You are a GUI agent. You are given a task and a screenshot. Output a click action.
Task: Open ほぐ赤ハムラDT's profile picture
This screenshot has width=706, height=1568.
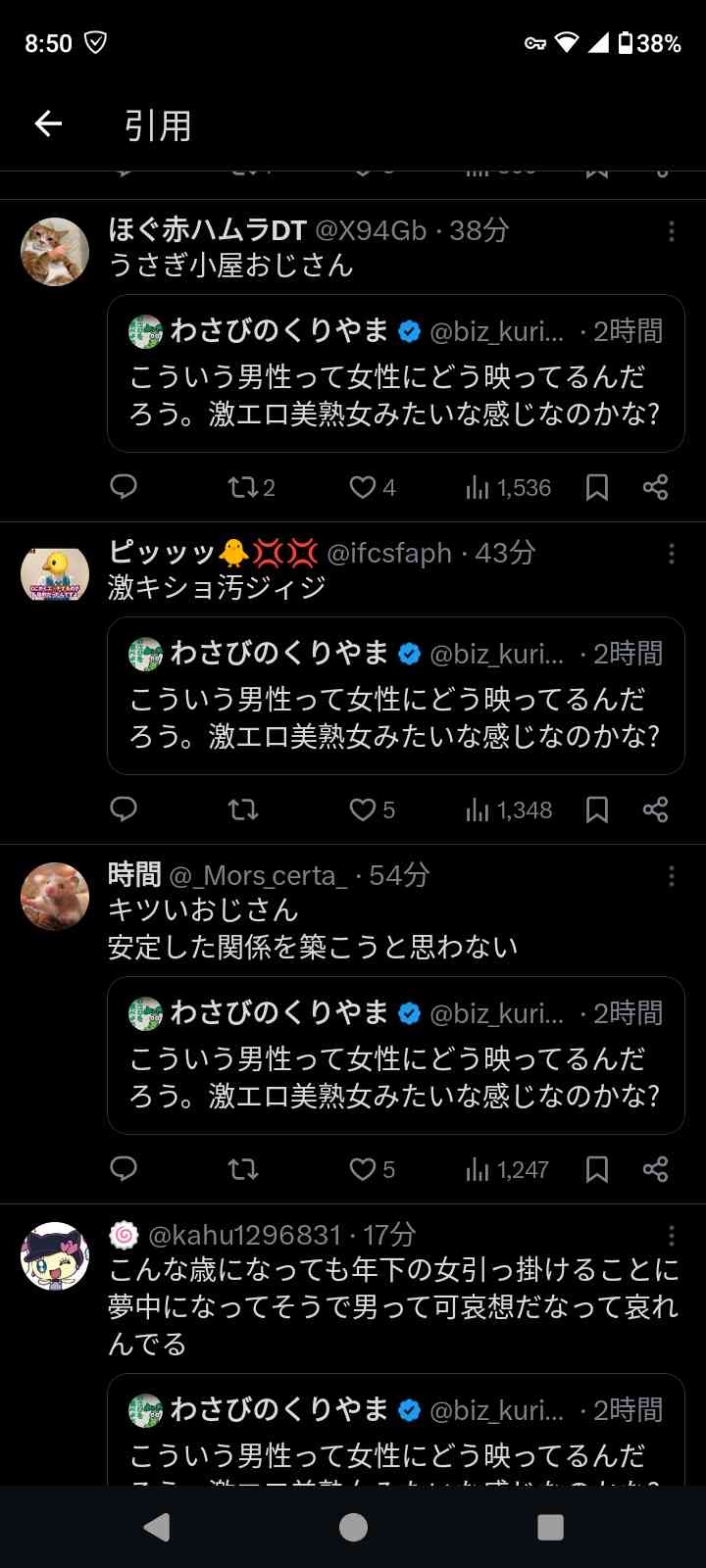pos(55,252)
